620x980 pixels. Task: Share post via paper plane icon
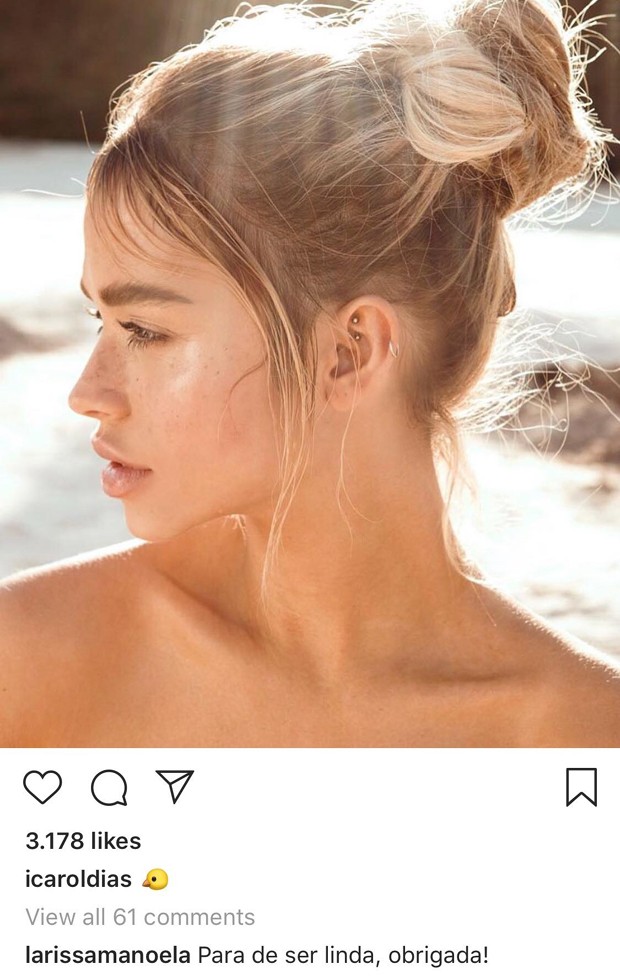175,787
